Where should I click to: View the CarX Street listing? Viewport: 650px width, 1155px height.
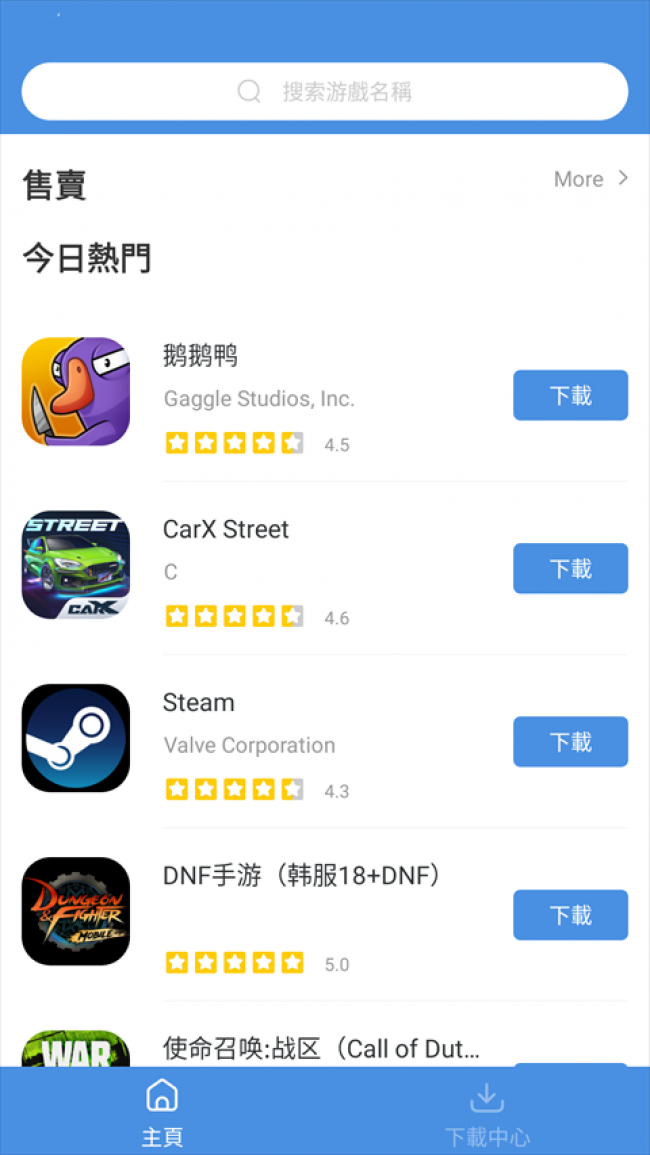pyautogui.click(x=225, y=529)
